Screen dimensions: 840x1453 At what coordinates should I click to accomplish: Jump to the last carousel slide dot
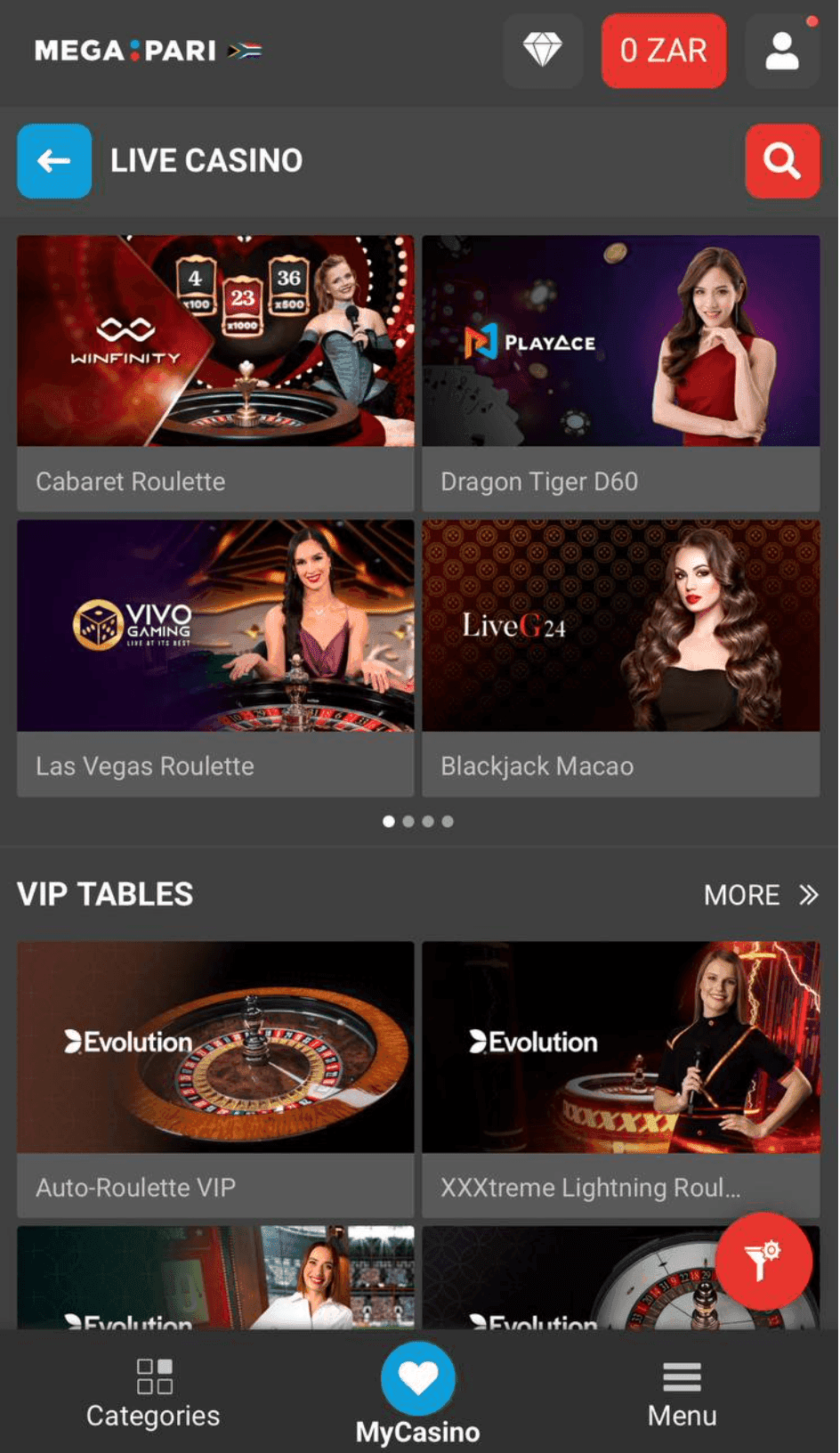448,822
